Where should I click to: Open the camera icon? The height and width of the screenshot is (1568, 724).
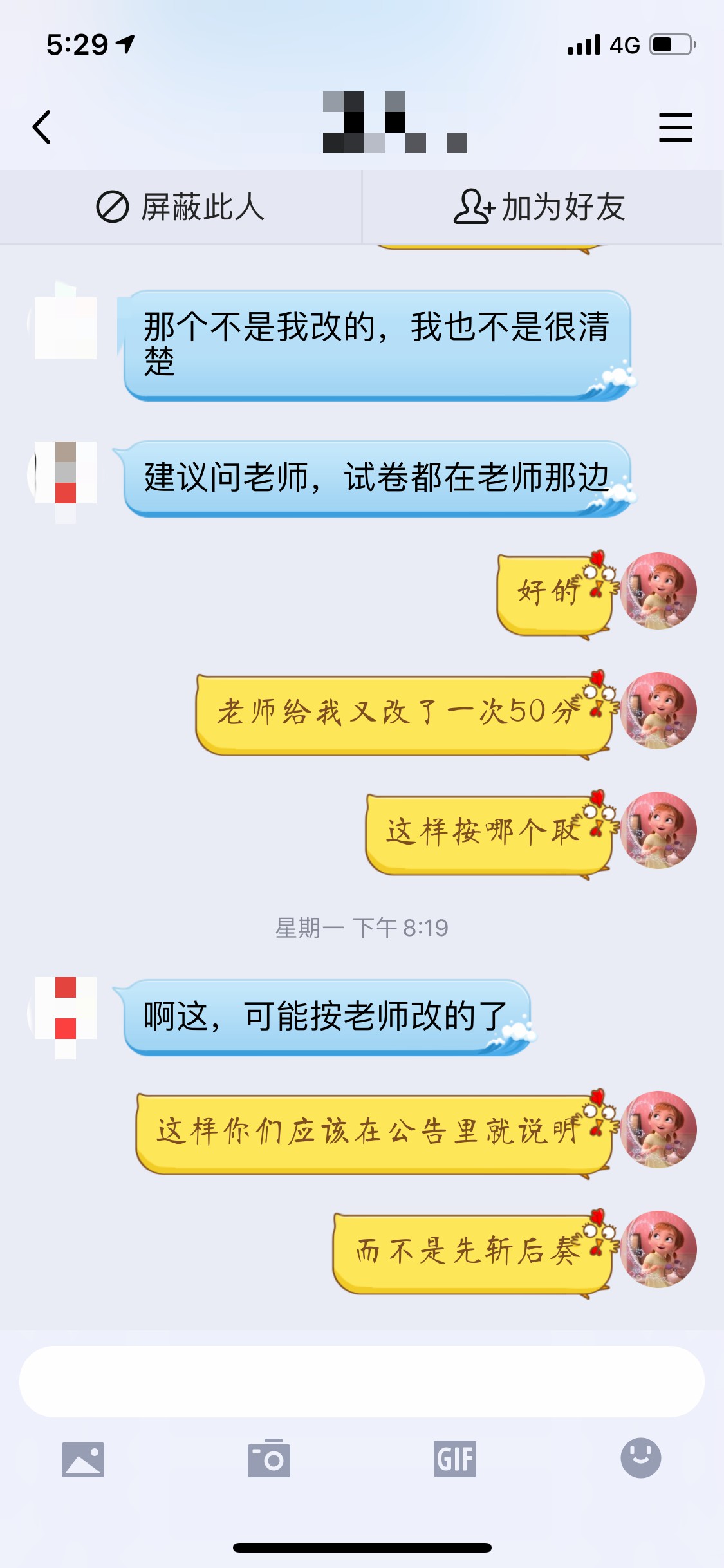269,1459
